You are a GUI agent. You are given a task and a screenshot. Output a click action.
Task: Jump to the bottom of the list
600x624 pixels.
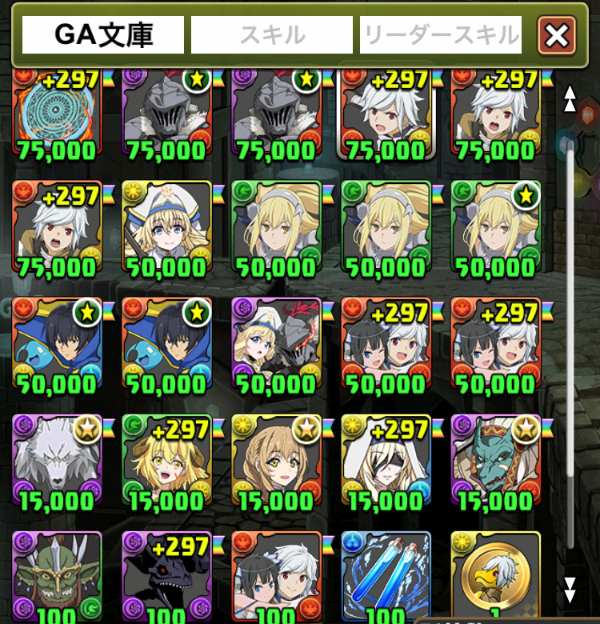tap(570, 586)
